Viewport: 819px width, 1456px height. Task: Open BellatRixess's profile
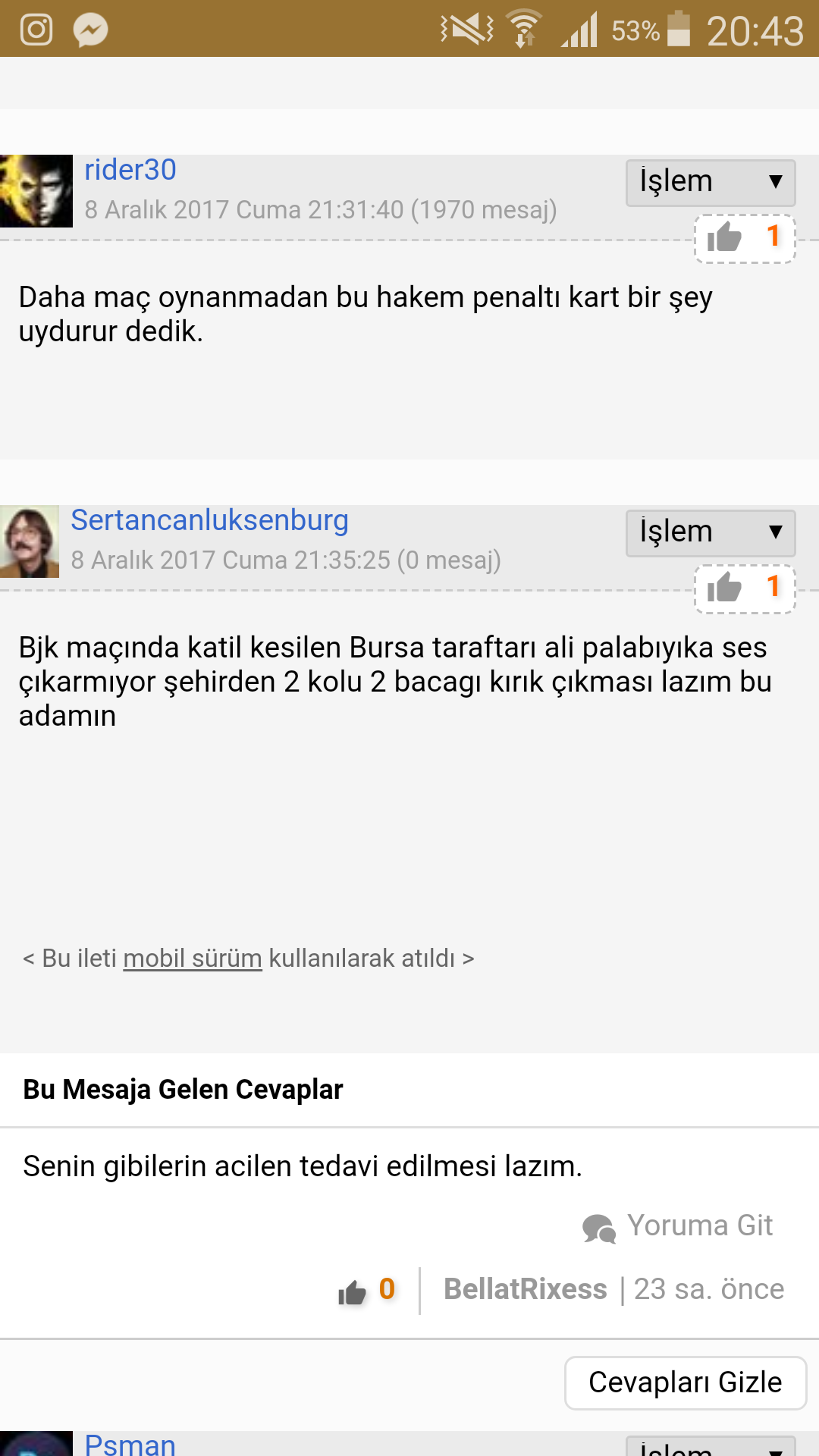click(525, 1289)
